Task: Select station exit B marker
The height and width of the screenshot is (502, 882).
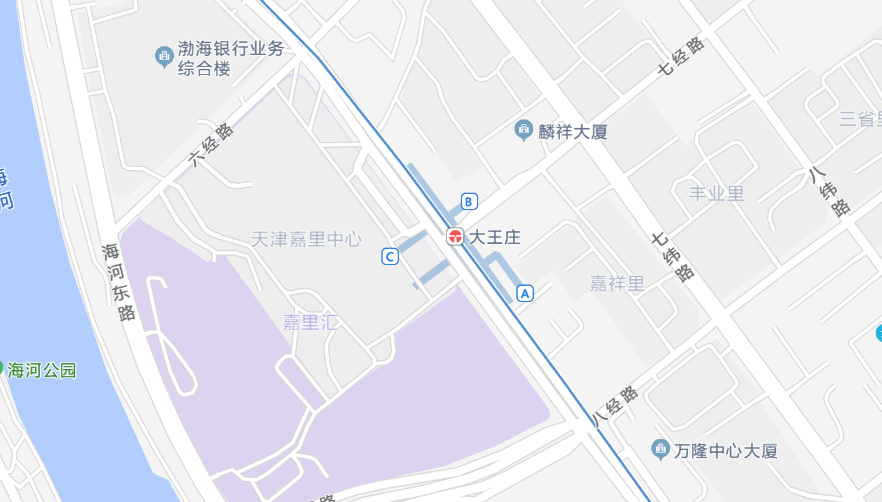Action: [468, 200]
